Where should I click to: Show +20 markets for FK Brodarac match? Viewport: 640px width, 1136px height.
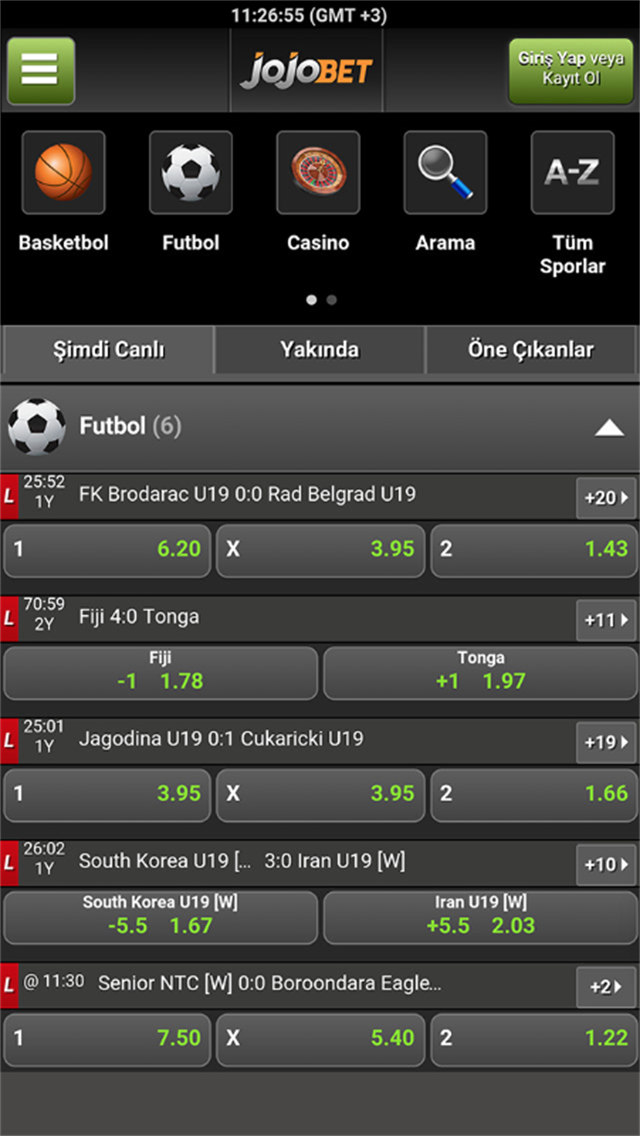point(606,498)
